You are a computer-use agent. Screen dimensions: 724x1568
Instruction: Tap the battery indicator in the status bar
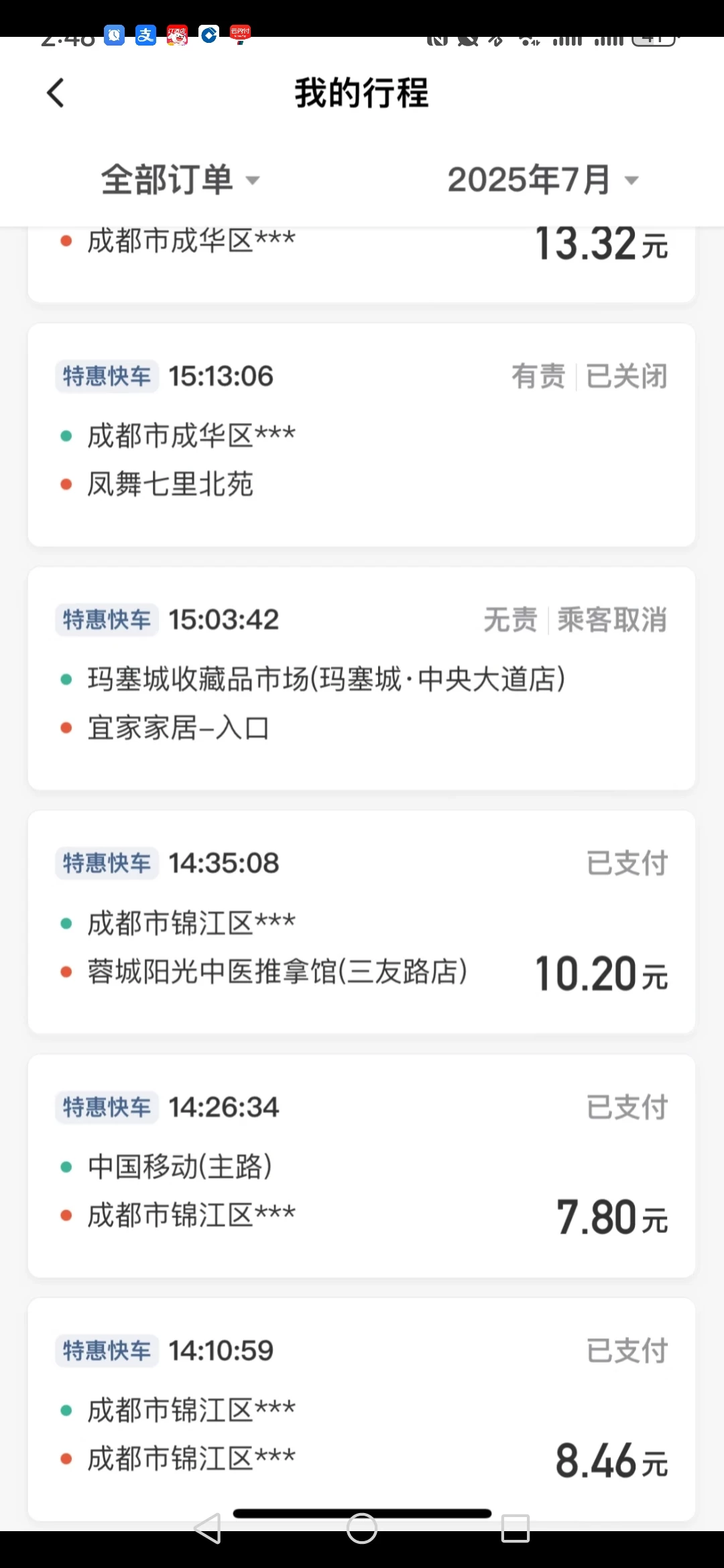click(x=652, y=38)
